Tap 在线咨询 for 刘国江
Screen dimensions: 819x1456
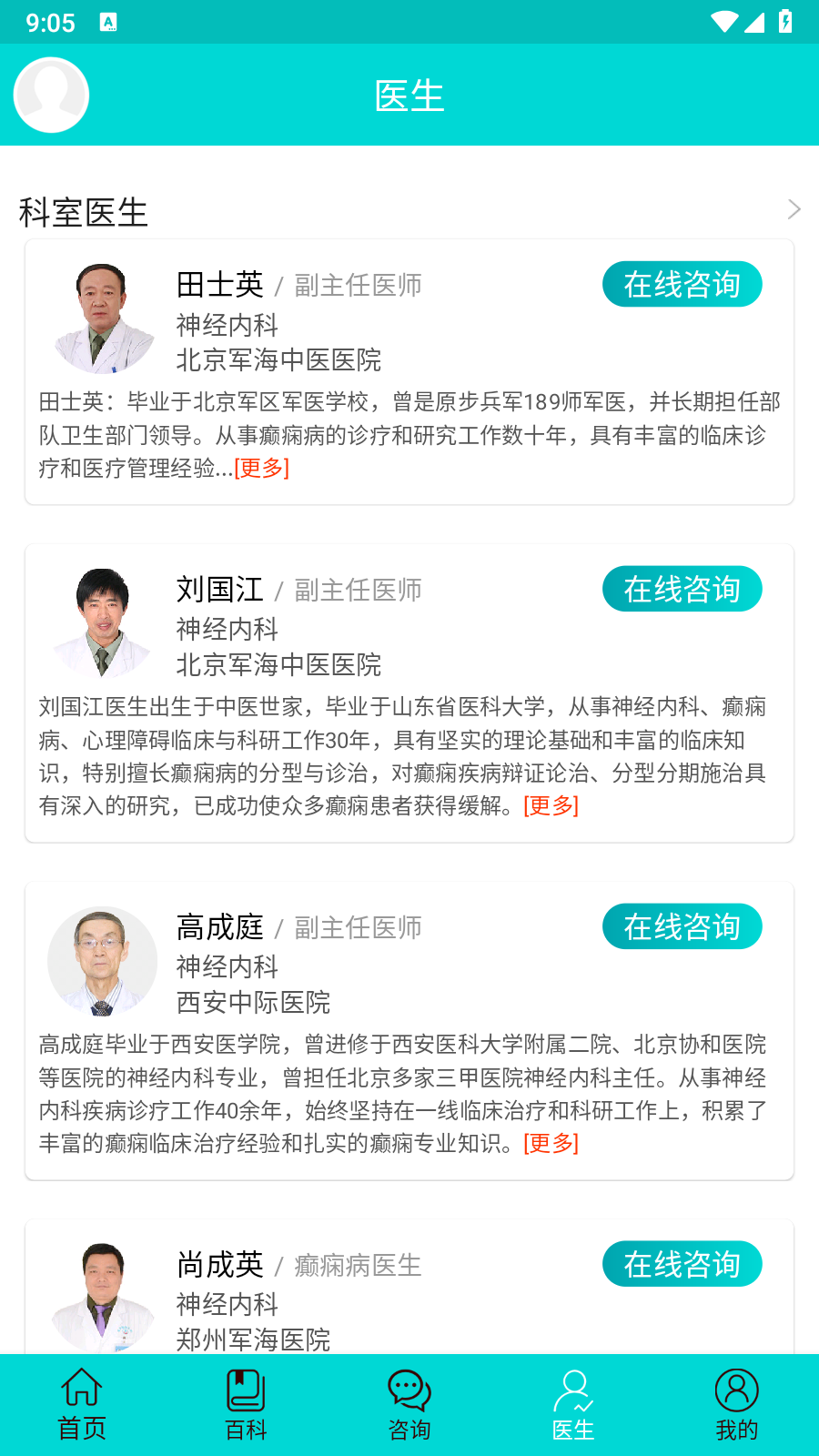682,590
